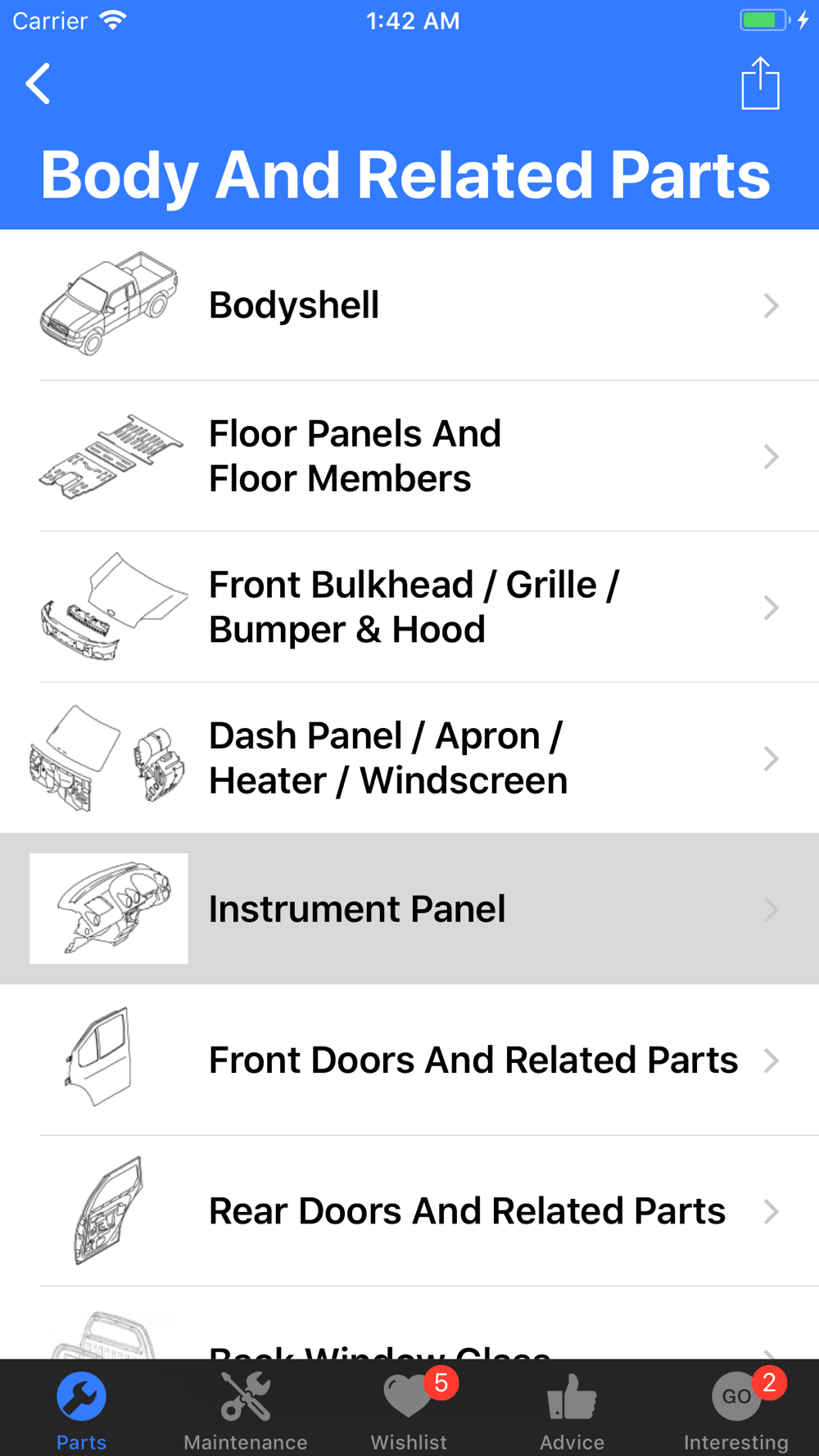The image size is (819, 1456).
Task: Open the Bodyshell category
Action: tap(409, 305)
